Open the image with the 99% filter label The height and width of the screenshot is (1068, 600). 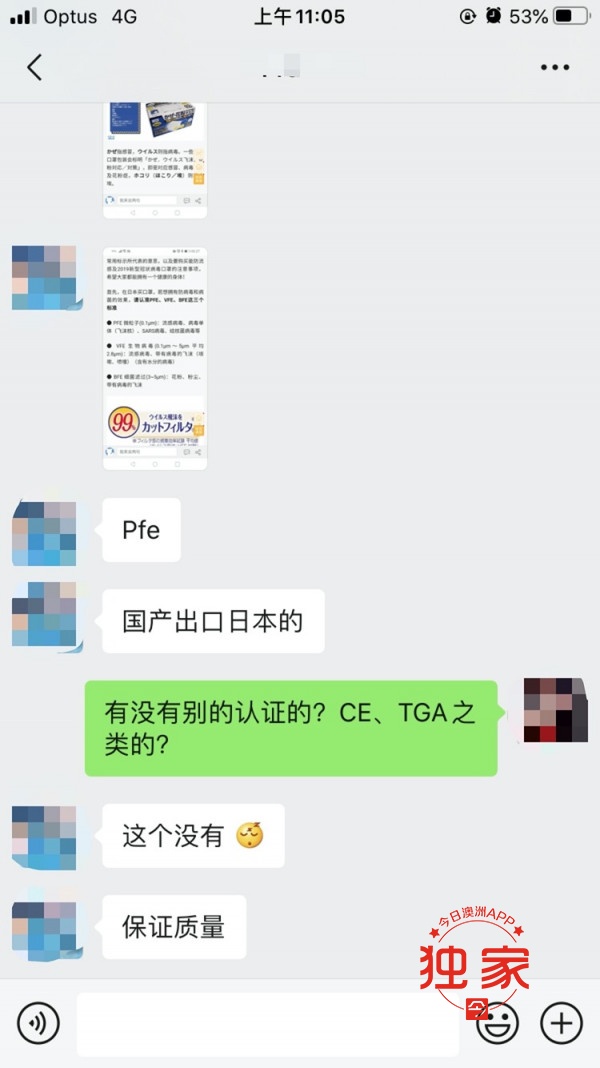[x=155, y=358]
